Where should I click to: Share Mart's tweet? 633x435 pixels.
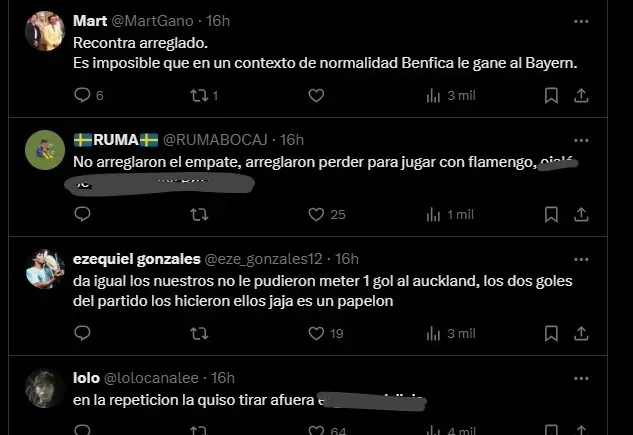pyautogui.click(x=581, y=96)
